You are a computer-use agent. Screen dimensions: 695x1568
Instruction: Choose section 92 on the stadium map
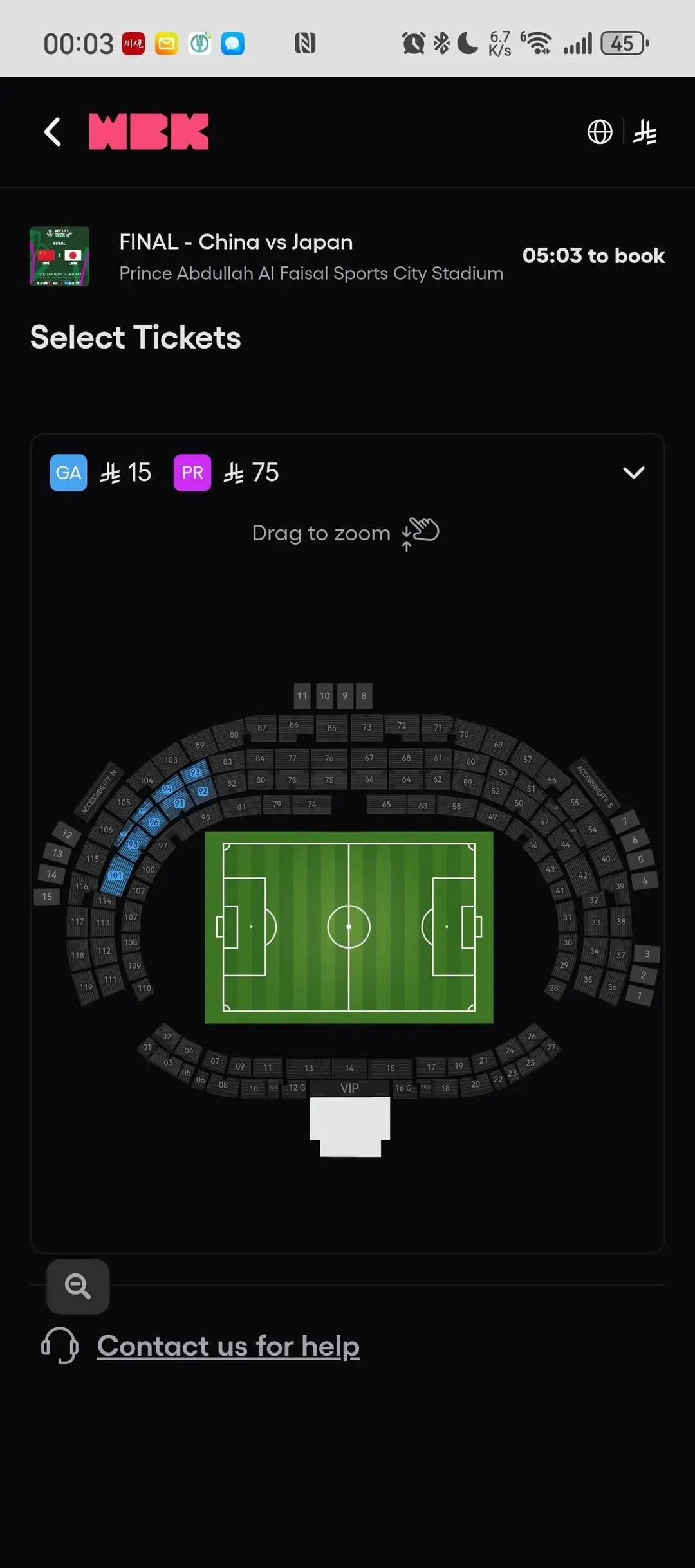[x=203, y=791]
